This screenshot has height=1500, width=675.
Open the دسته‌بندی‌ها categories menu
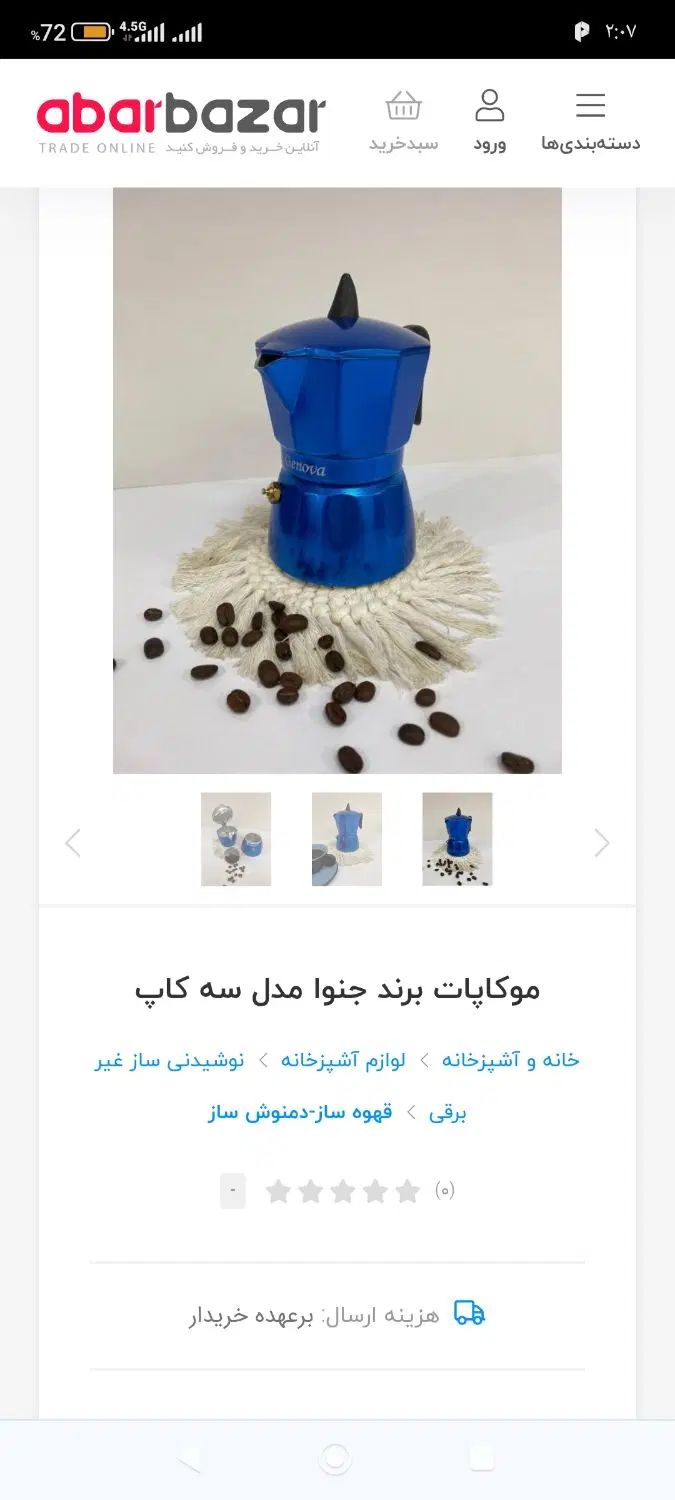point(590,122)
